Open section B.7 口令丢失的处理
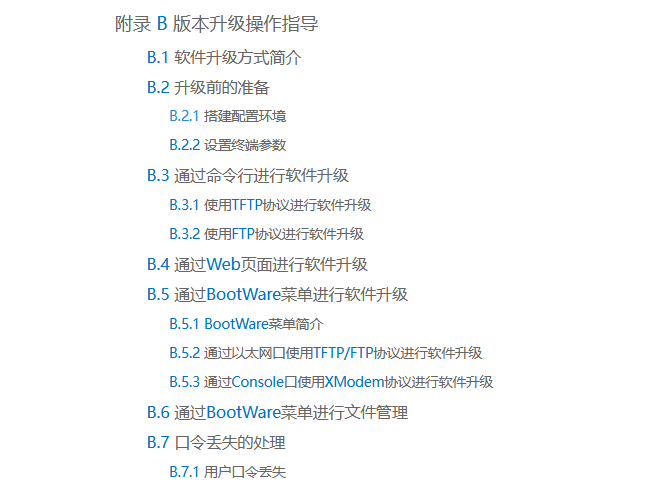650x482 pixels. click(x=223, y=441)
